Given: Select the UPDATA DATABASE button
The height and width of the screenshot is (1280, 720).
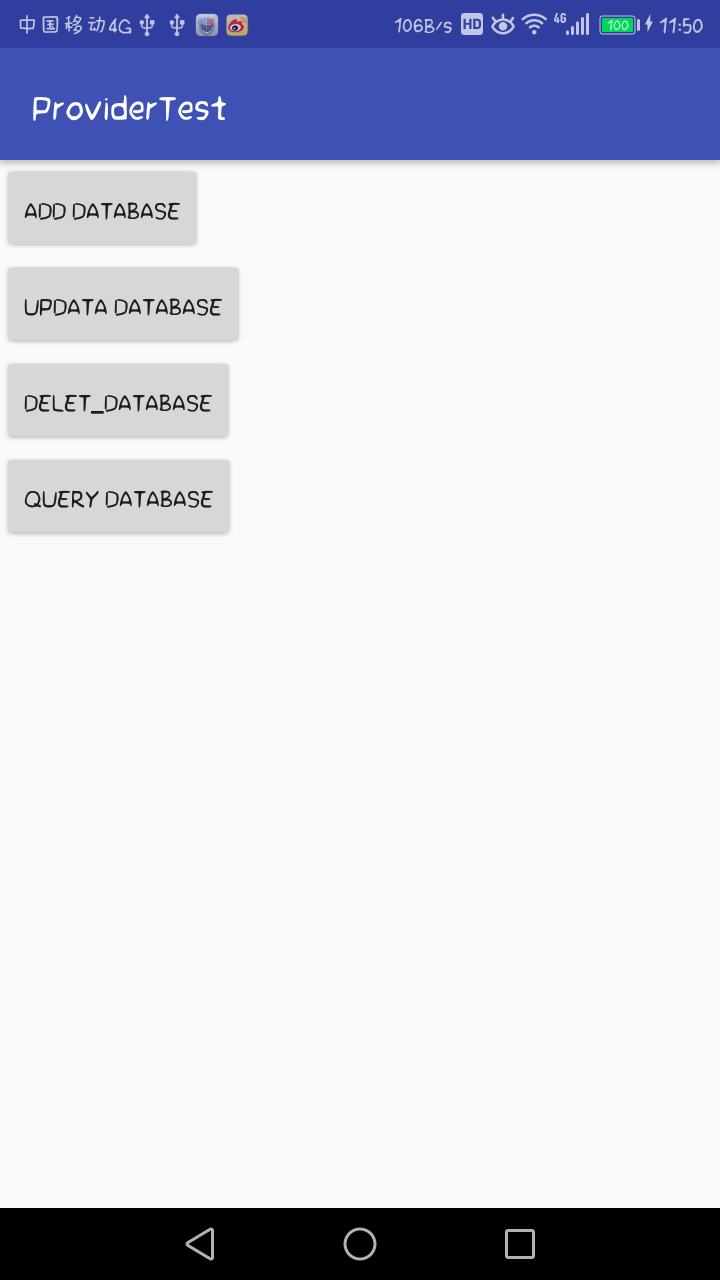Looking at the screenshot, I should 123,305.
